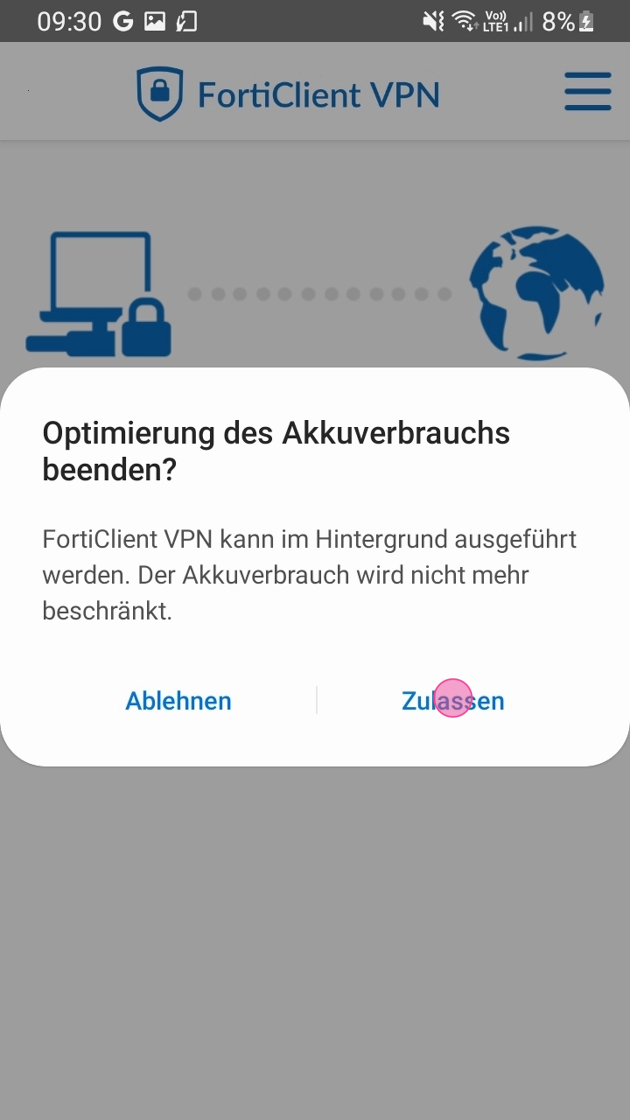Open the FortiClient hamburger menu
This screenshot has width=630, height=1120.
(x=587, y=91)
